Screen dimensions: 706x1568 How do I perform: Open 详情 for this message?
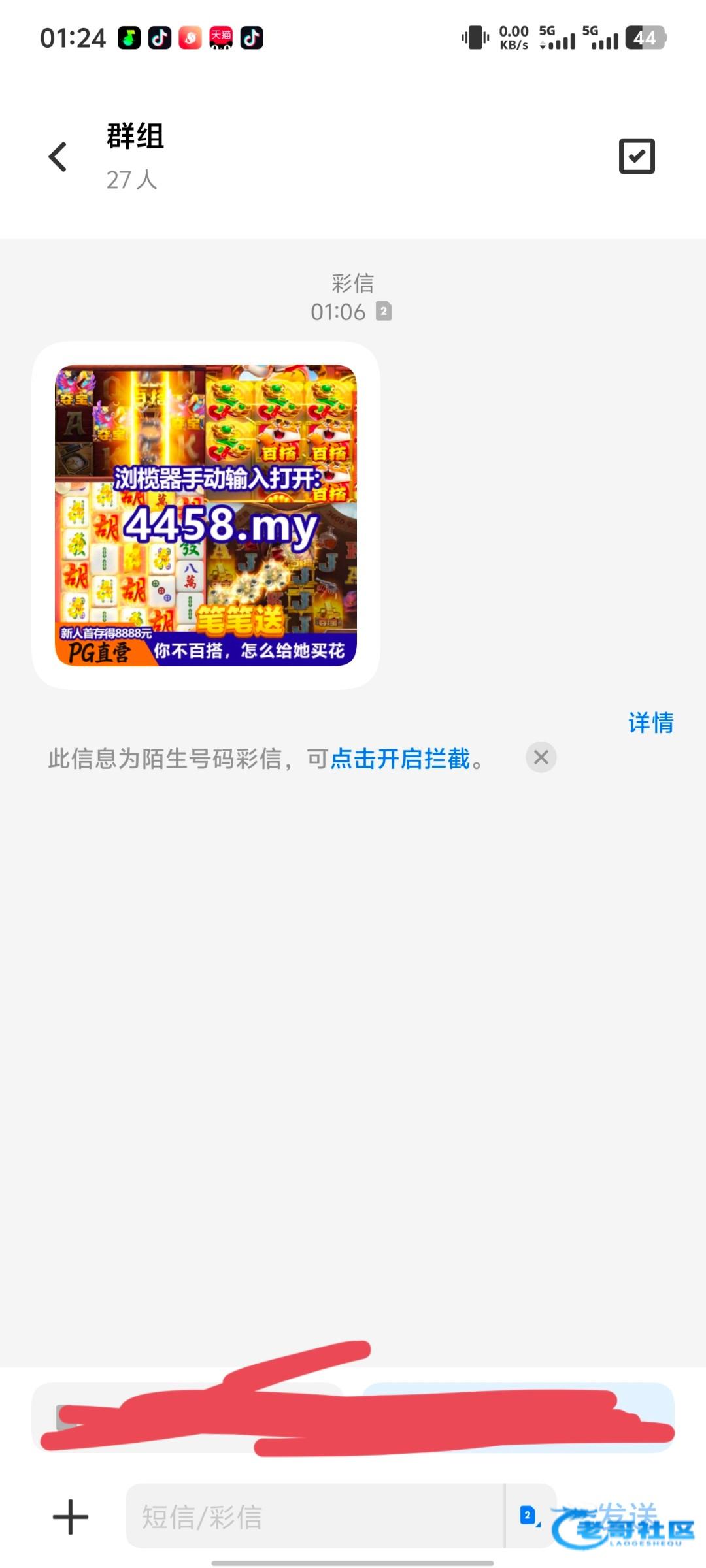(650, 723)
